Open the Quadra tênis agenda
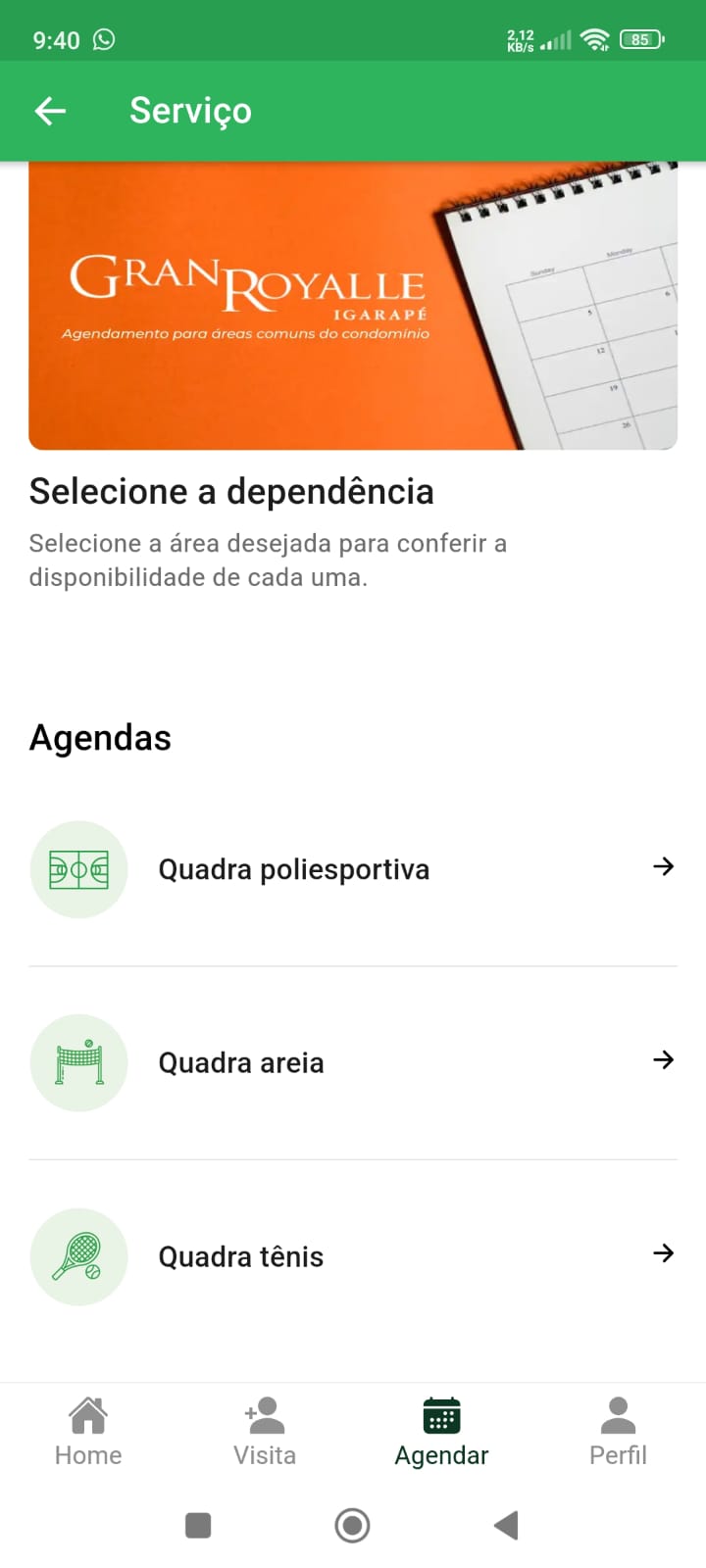706x1568 pixels. pos(353,1255)
